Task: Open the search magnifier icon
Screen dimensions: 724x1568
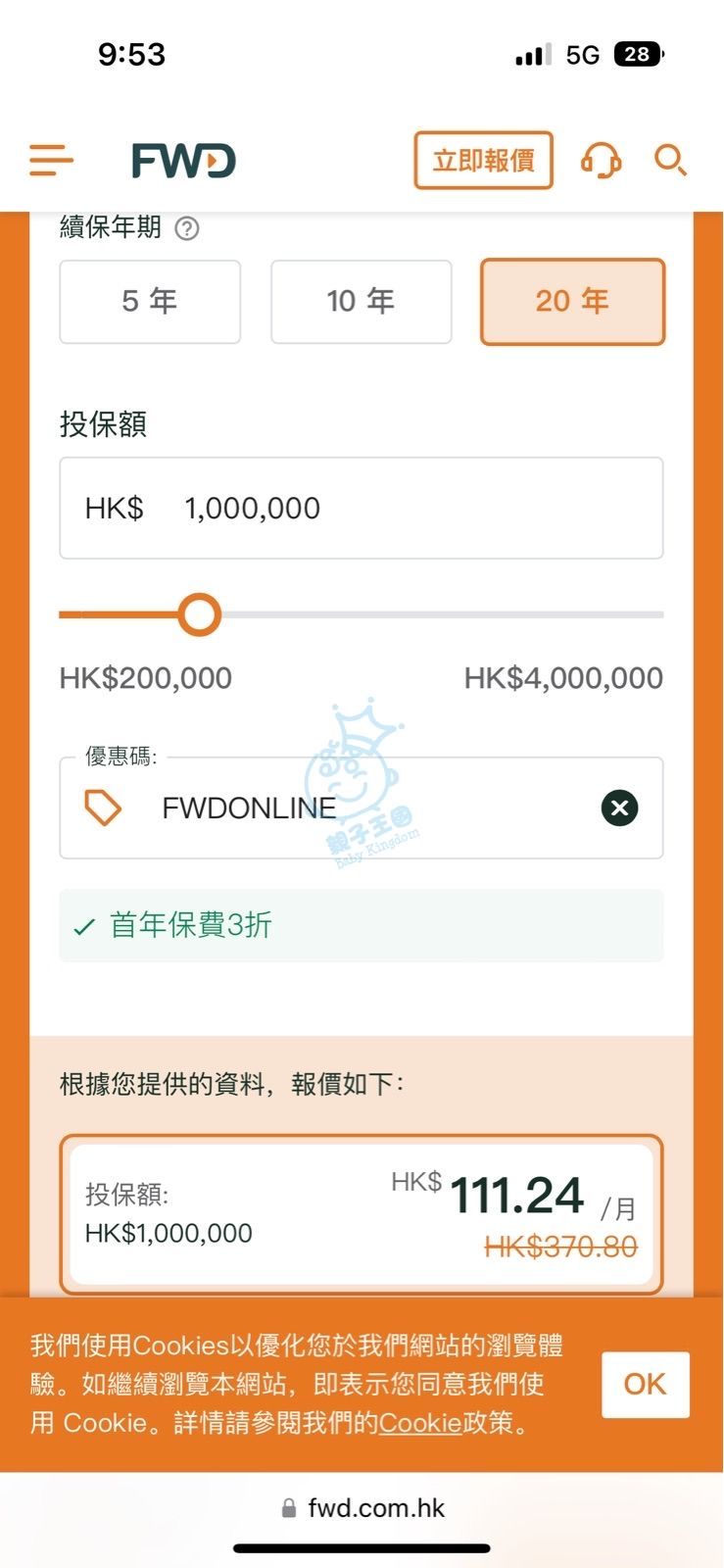Action: coord(670,160)
